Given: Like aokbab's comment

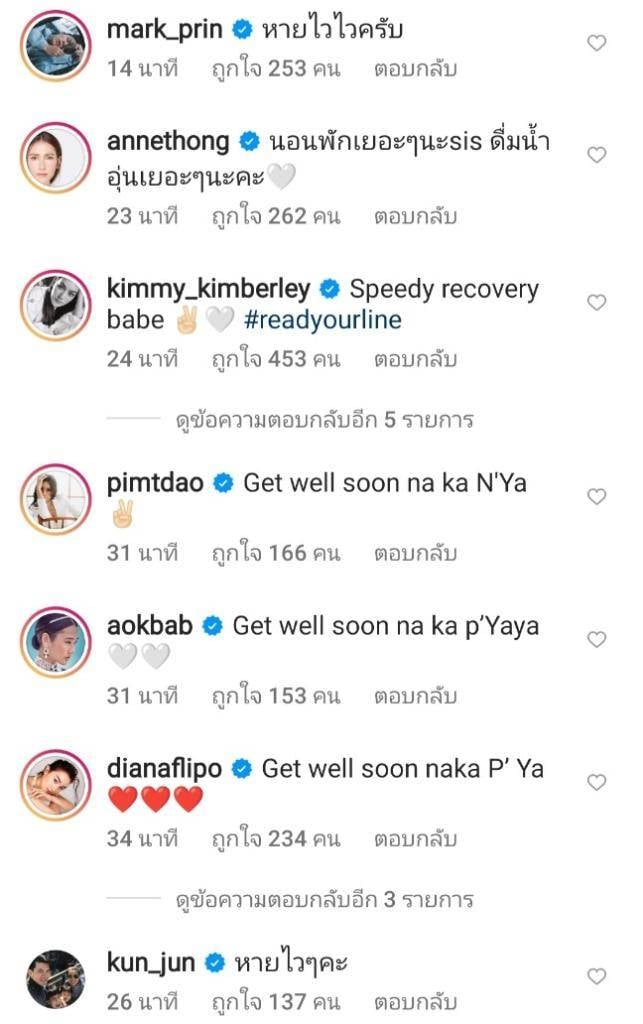Looking at the screenshot, I should (597, 639).
